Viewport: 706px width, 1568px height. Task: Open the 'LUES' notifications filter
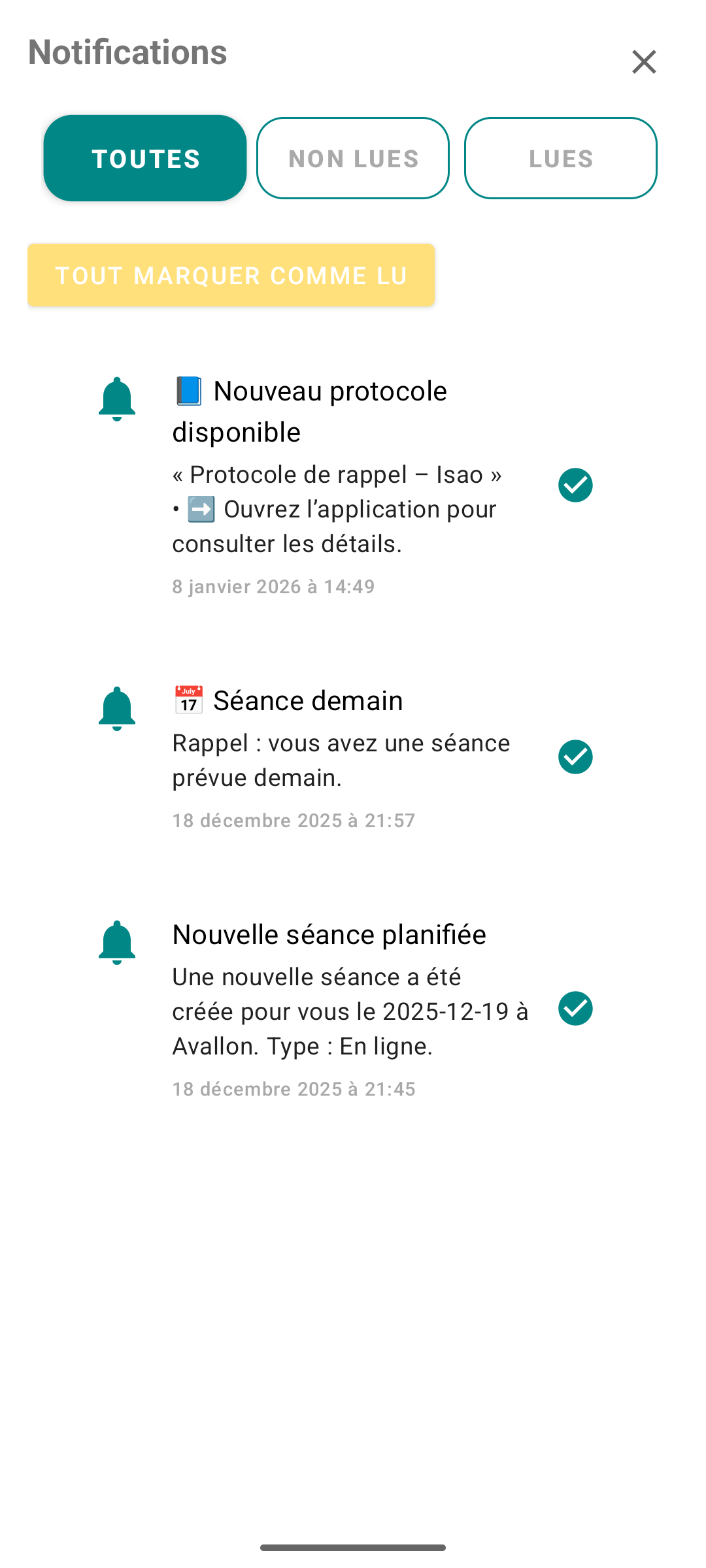pyautogui.click(x=561, y=157)
